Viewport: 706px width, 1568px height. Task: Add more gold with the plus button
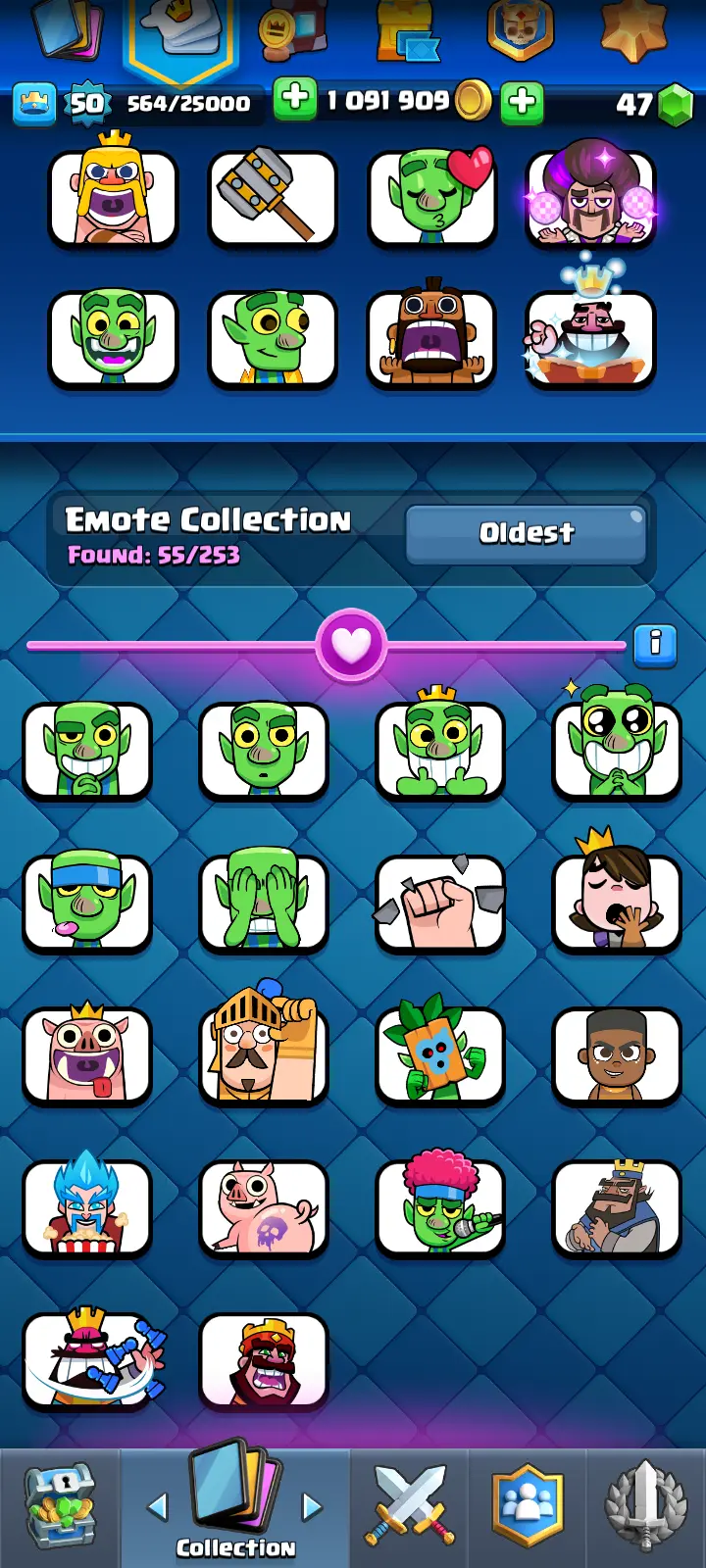point(294,100)
